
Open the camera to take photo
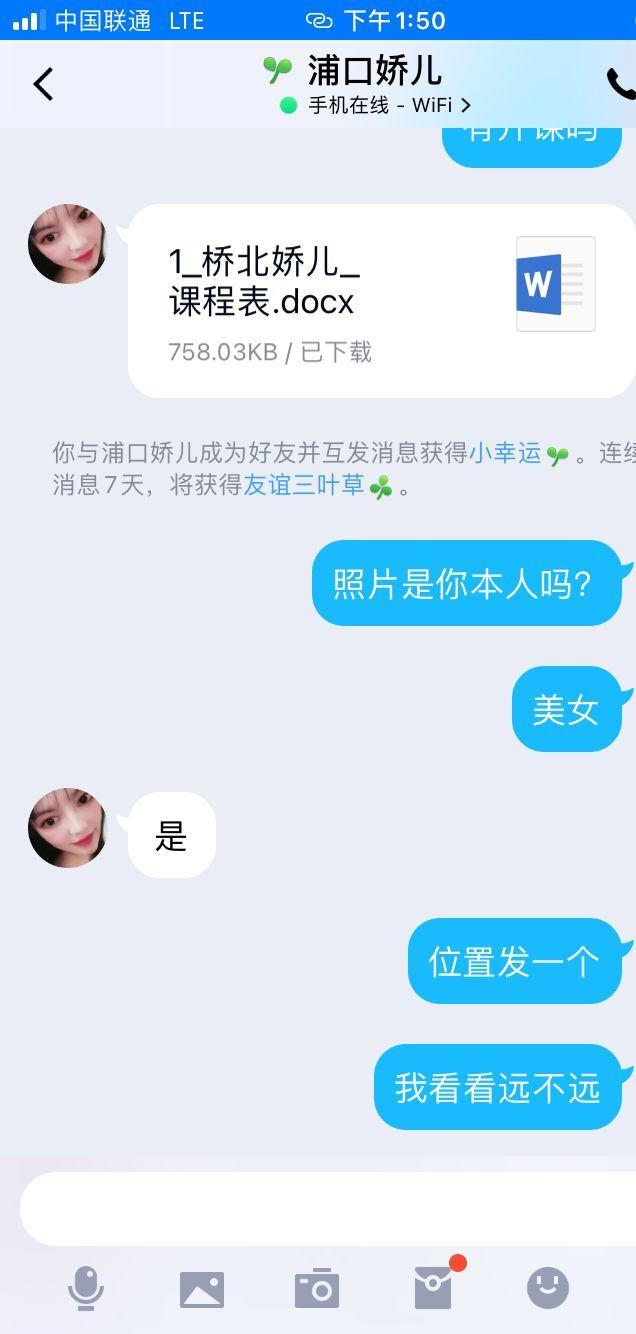click(x=317, y=1289)
